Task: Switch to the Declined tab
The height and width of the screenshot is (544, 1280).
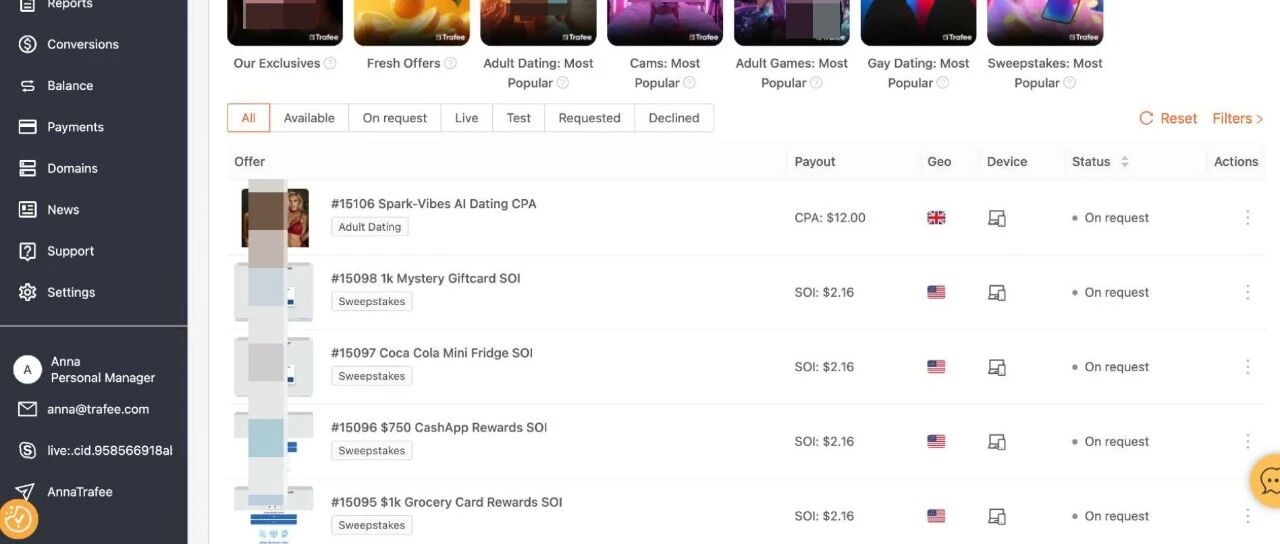Action: 674,118
